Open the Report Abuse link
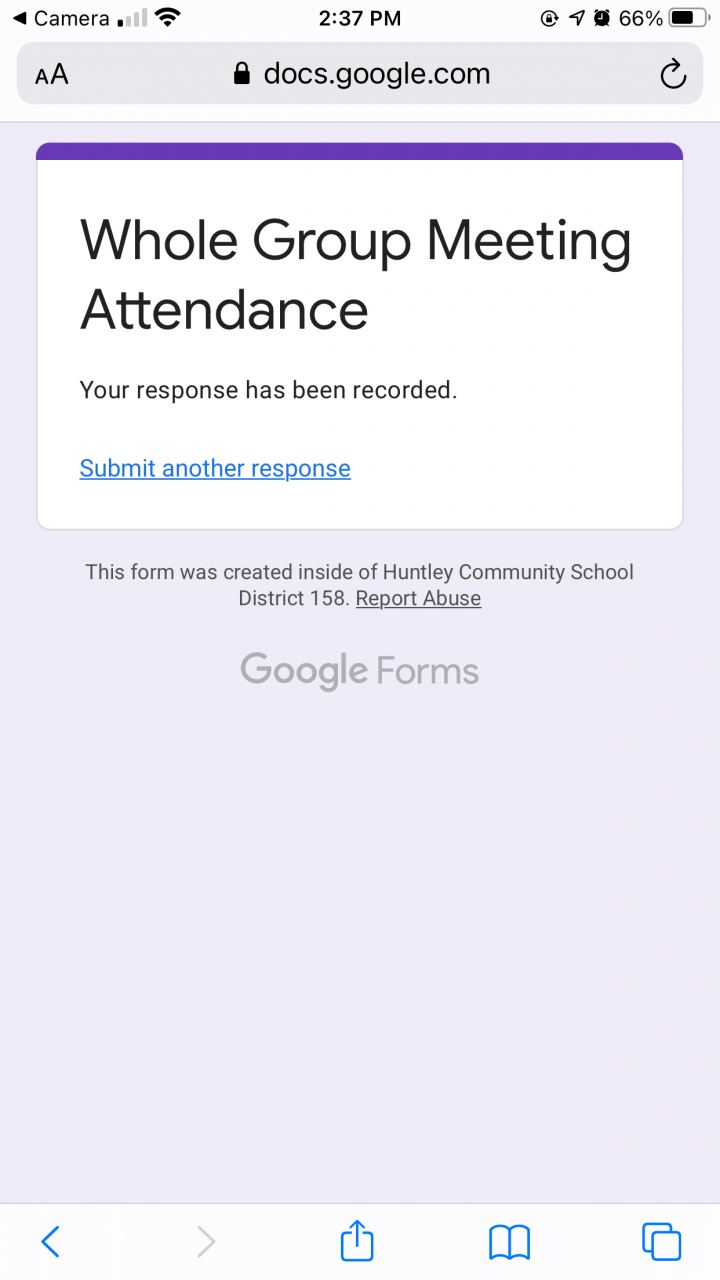This screenshot has height=1280, width=720. click(418, 599)
